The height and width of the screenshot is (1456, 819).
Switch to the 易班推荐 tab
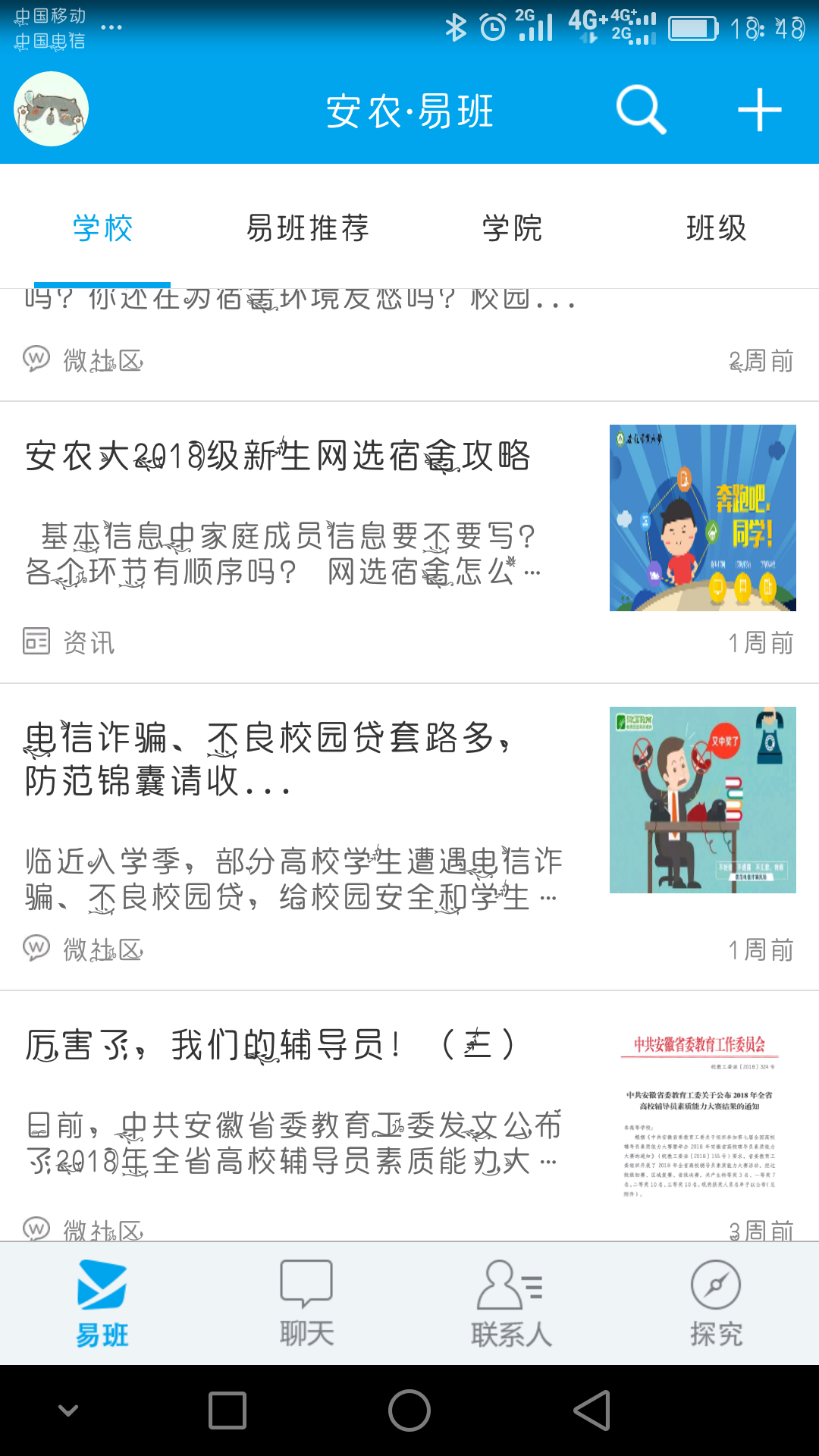tap(307, 228)
